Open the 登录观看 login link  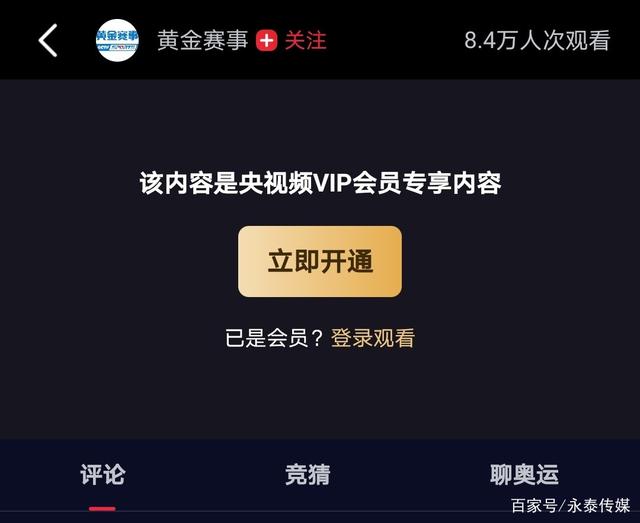[x=372, y=338]
